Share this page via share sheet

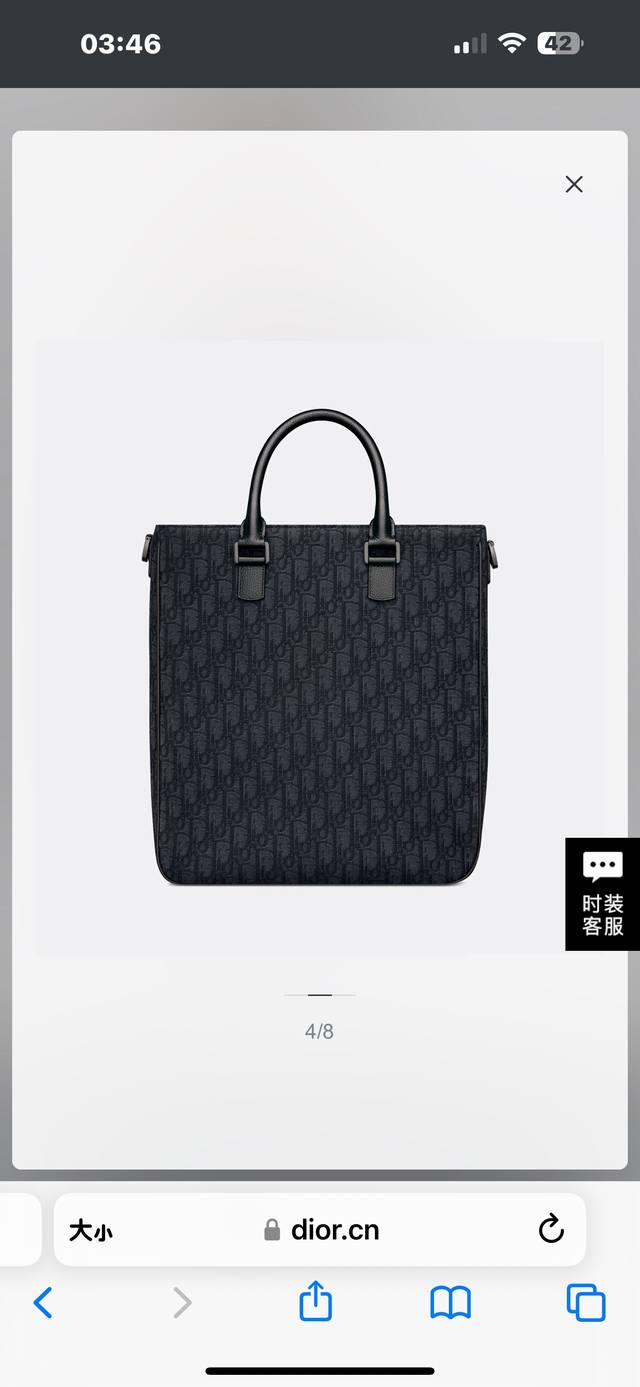tap(316, 1302)
